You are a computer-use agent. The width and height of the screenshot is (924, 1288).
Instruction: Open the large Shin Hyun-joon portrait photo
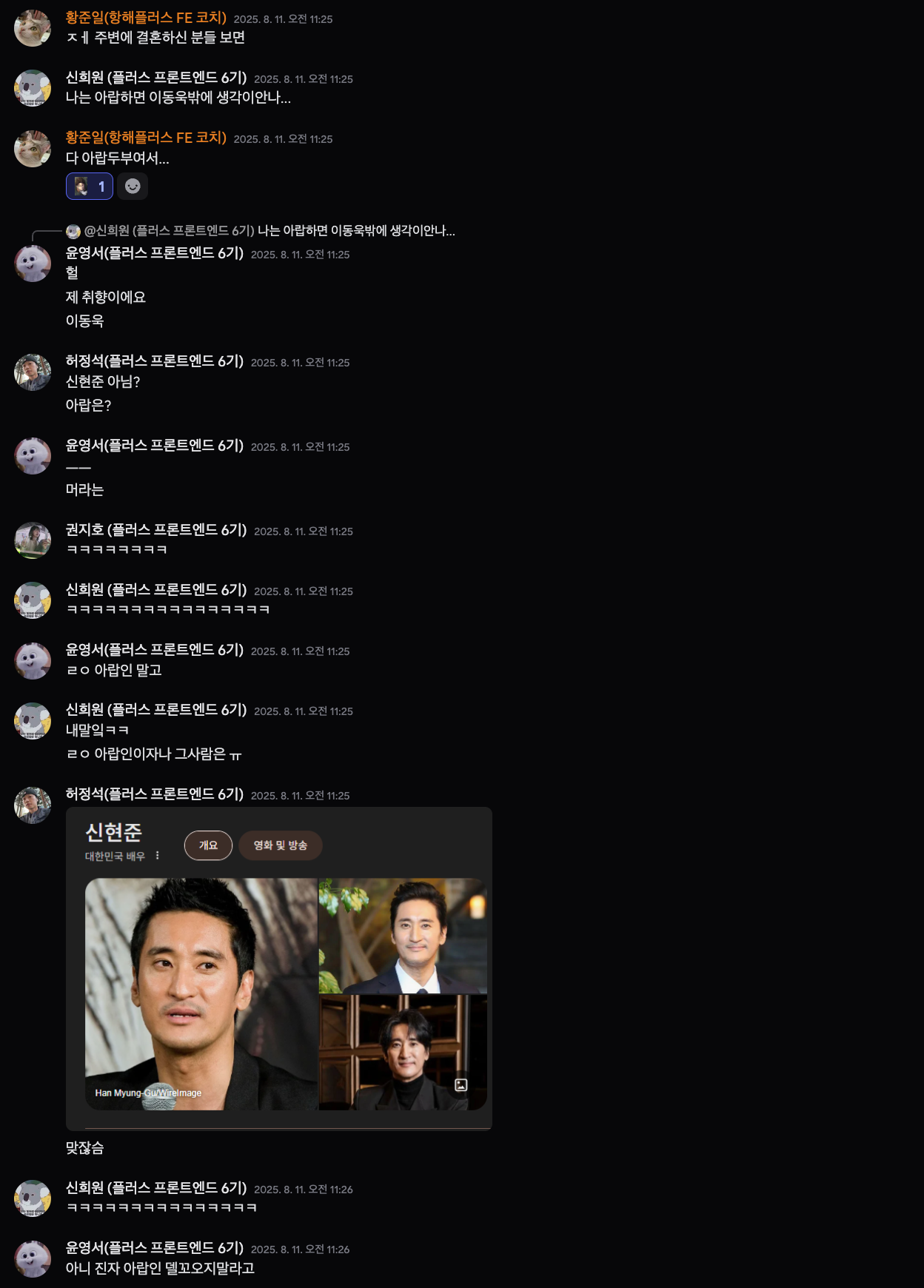tap(200, 992)
